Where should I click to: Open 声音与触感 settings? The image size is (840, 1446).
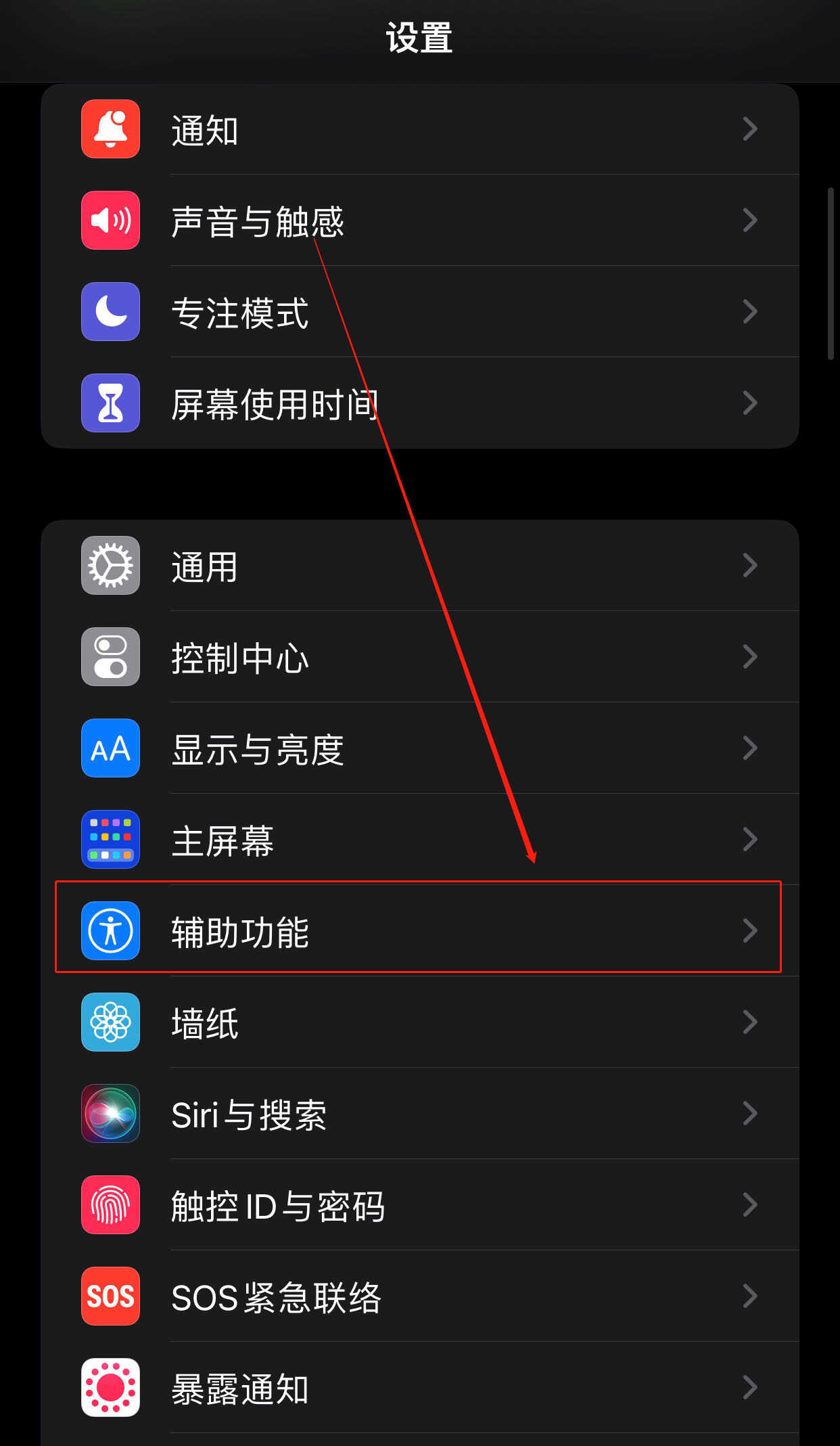(x=419, y=221)
